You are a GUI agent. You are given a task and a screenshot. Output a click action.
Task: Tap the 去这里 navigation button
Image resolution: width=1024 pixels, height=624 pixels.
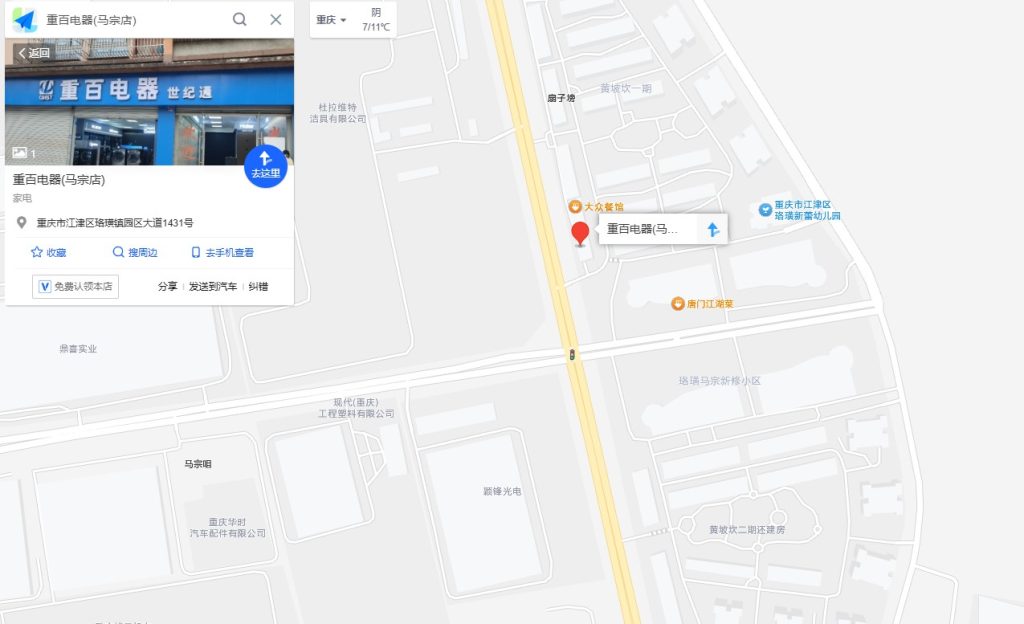coord(266,165)
